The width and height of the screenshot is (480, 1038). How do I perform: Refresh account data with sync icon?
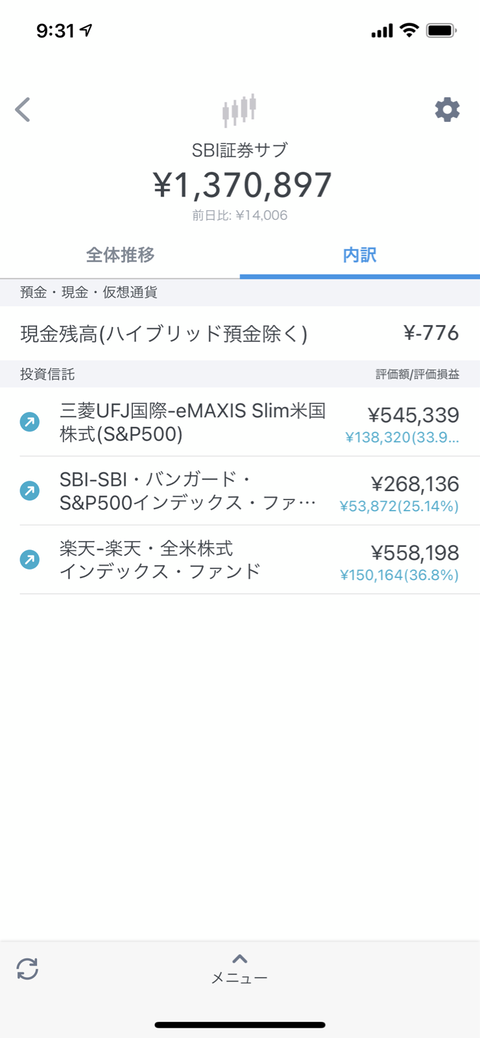click(27, 968)
